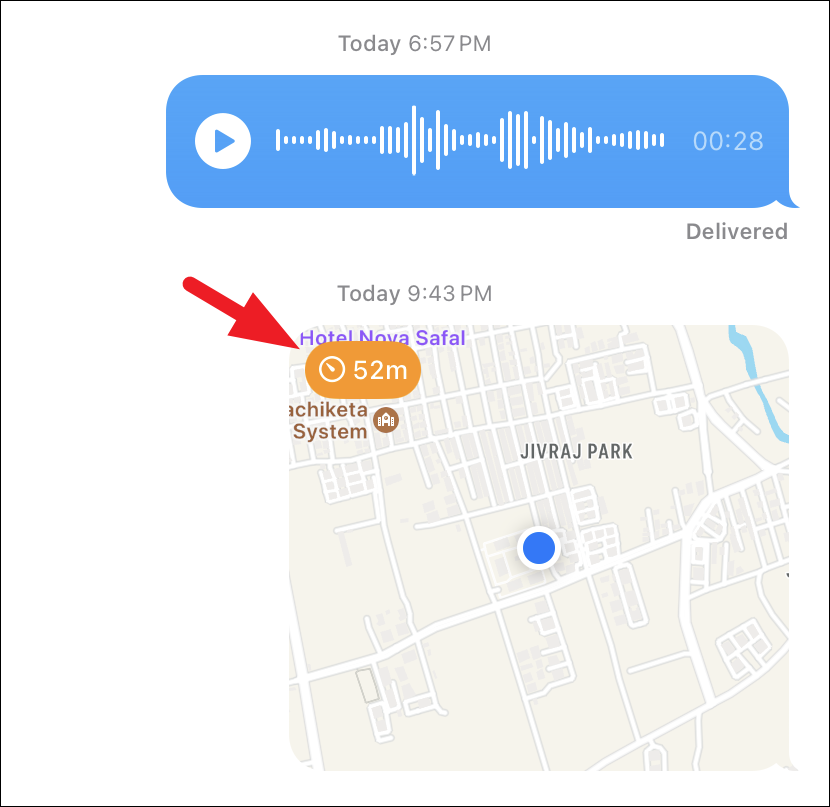The height and width of the screenshot is (807, 830).
Task: Play the 00:28 voice message
Action: tap(222, 141)
